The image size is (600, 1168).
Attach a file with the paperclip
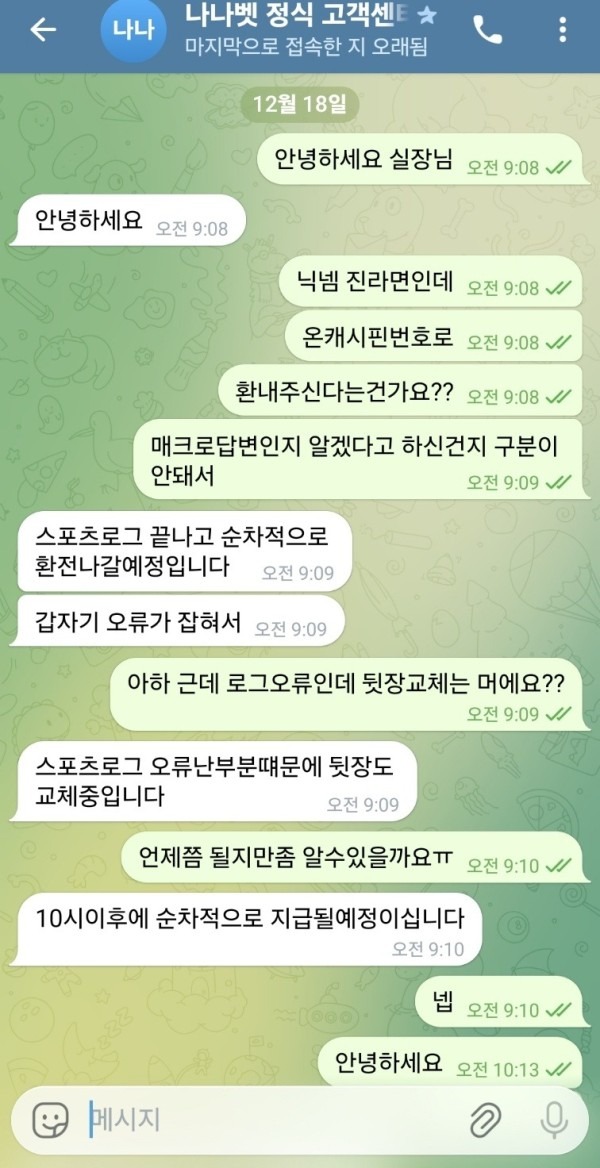pyautogui.click(x=487, y=1119)
